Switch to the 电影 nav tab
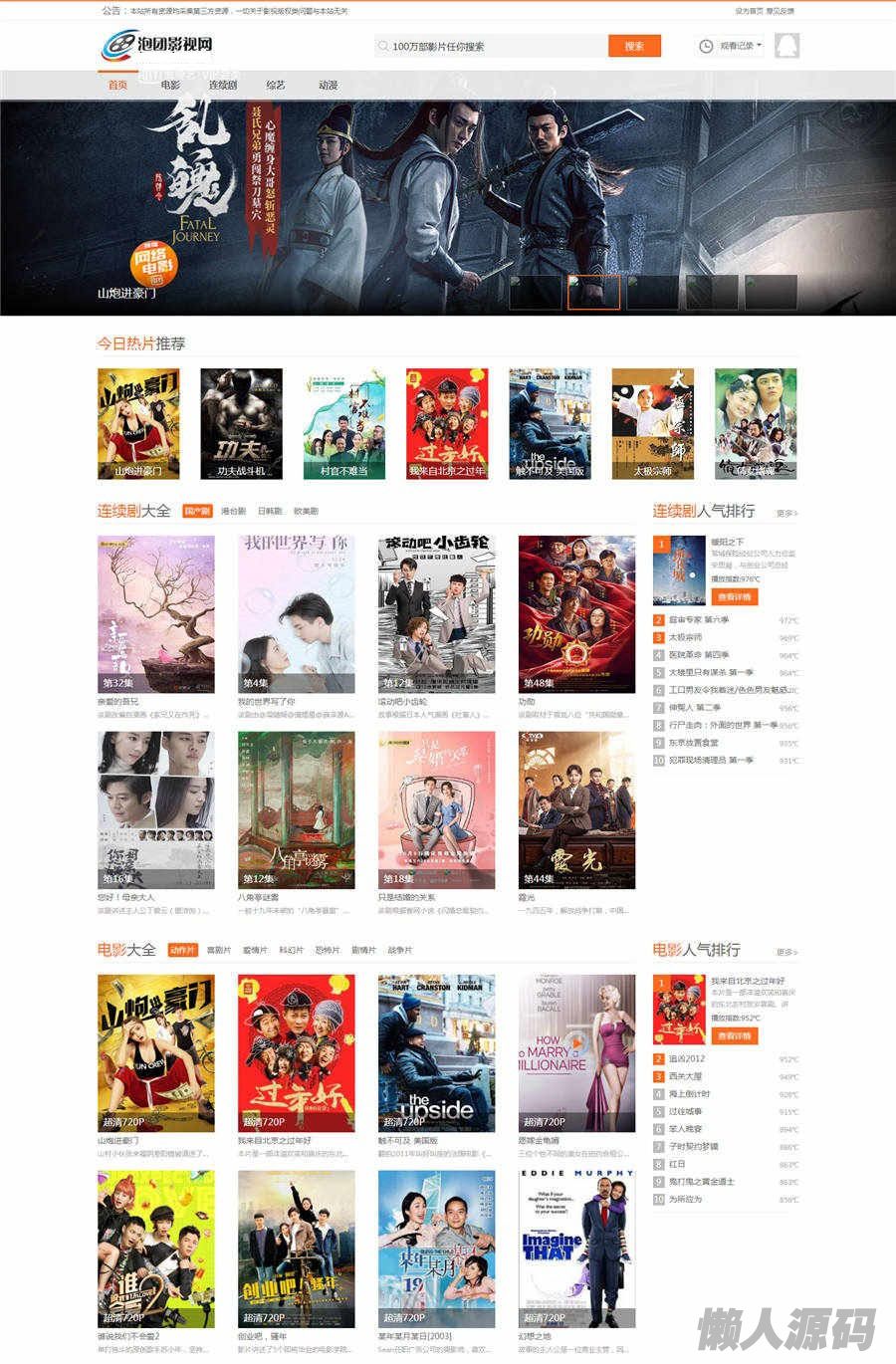Screen dimensions: 896x1364 click(x=170, y=86)
